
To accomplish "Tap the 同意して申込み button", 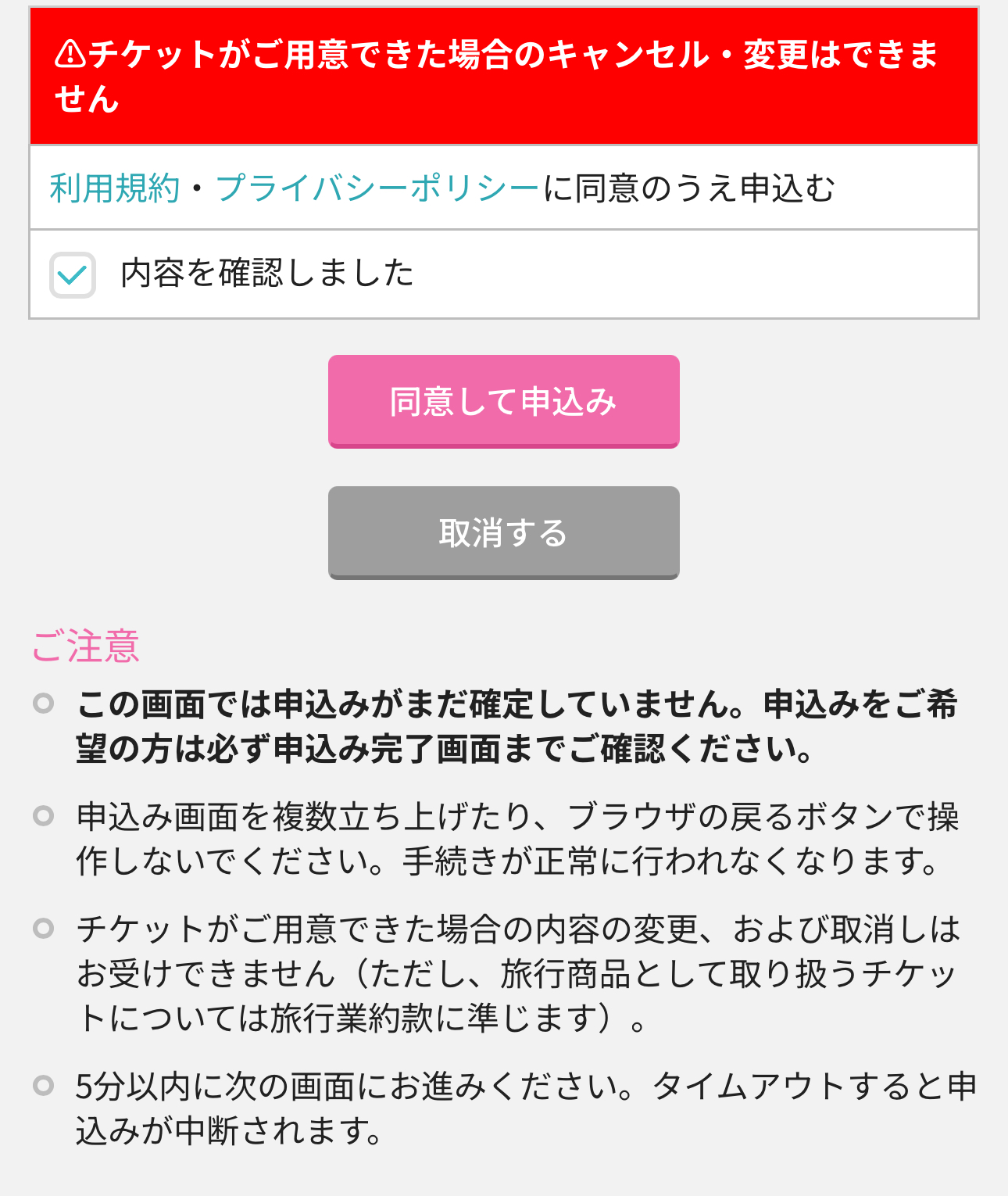I will [503, 401].
